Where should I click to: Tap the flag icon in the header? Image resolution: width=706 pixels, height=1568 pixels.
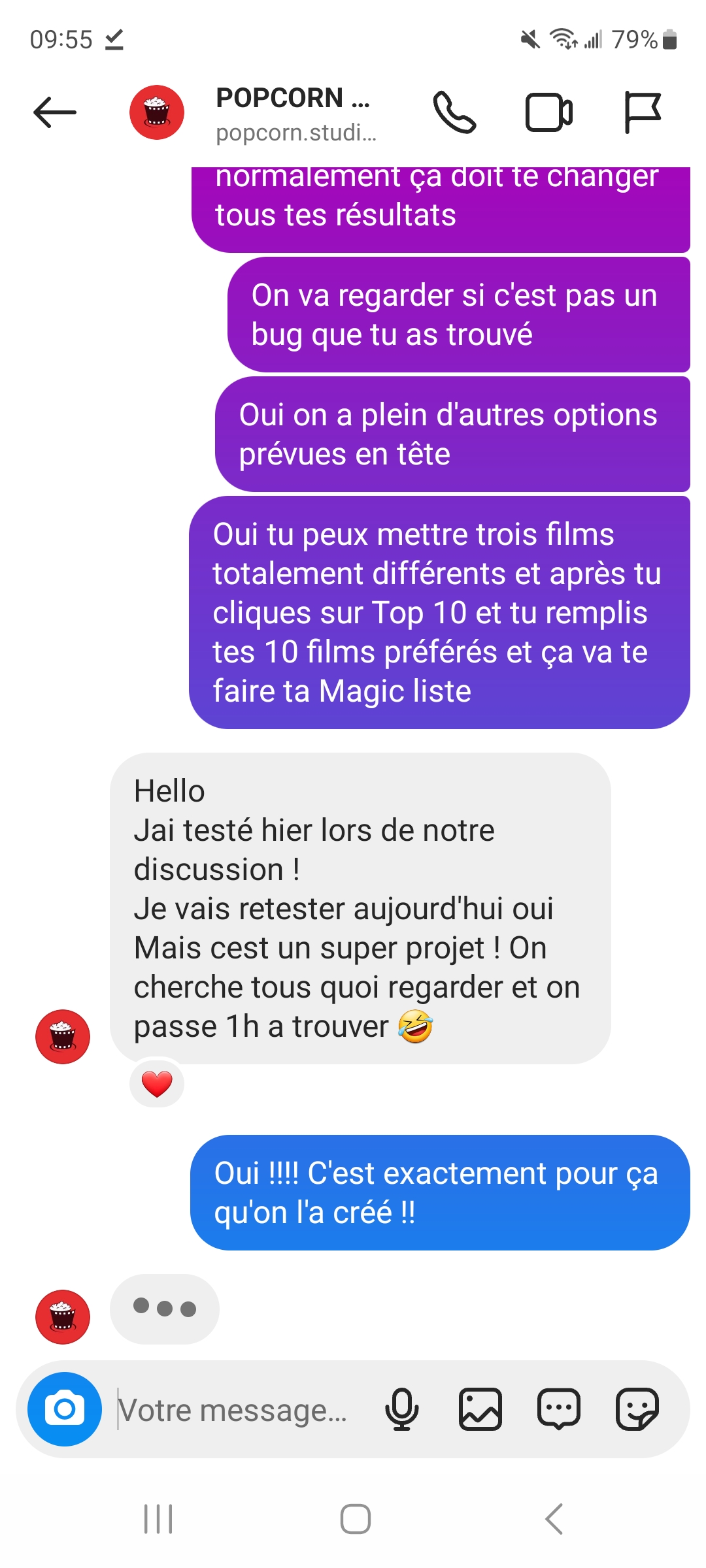643,112
